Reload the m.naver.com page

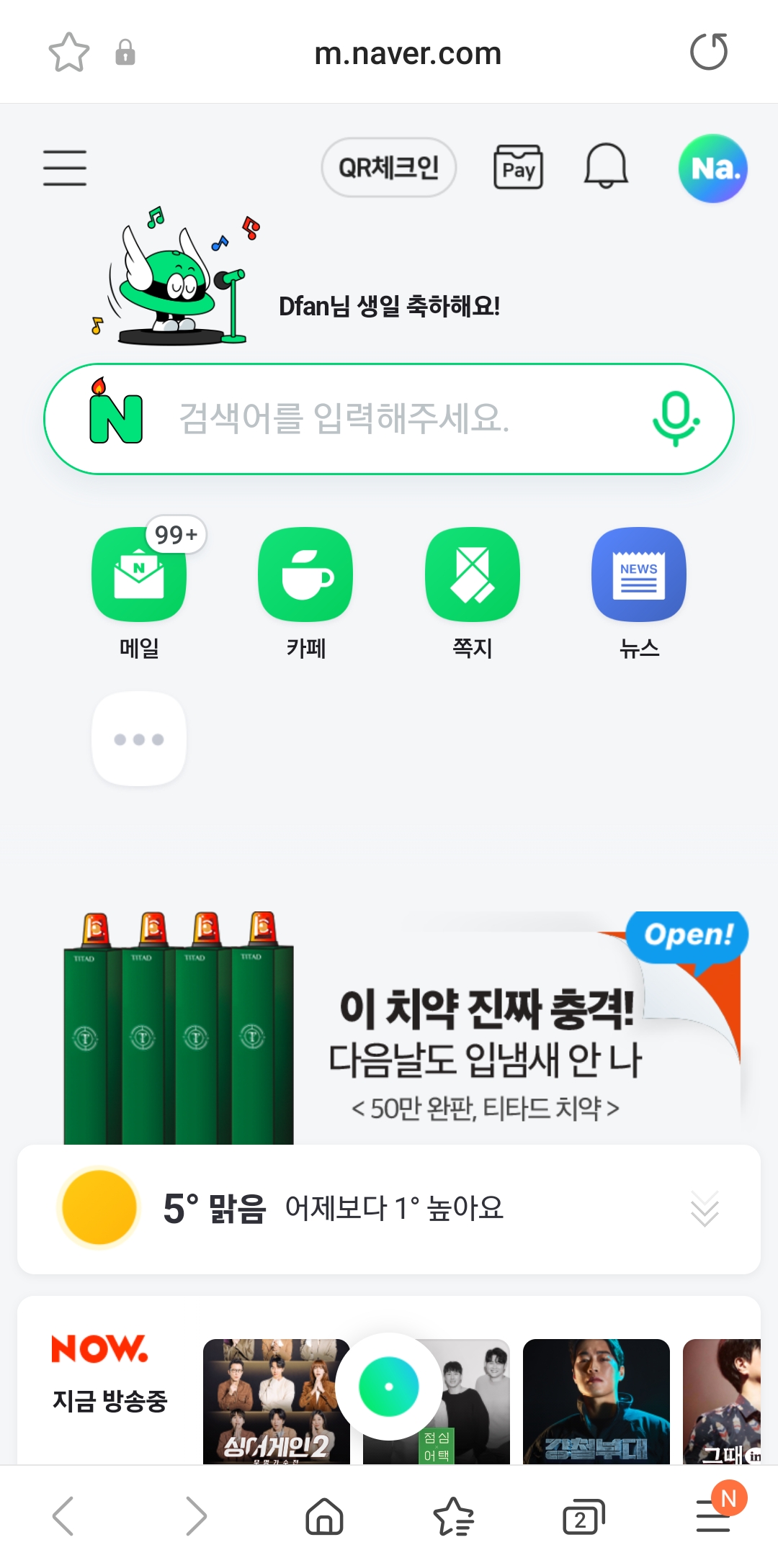tap(709, 52)
